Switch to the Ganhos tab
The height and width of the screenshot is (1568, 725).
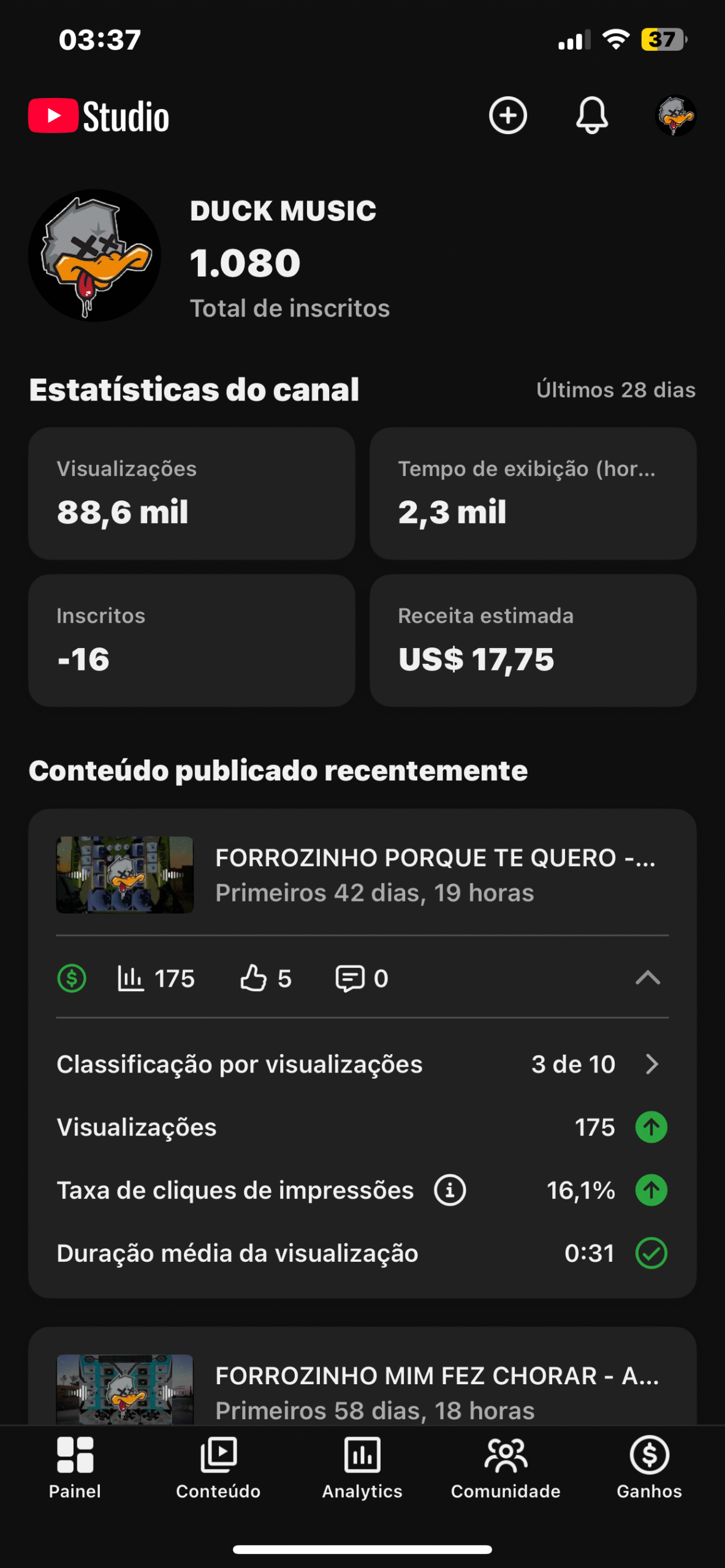tap(649, 1467)
